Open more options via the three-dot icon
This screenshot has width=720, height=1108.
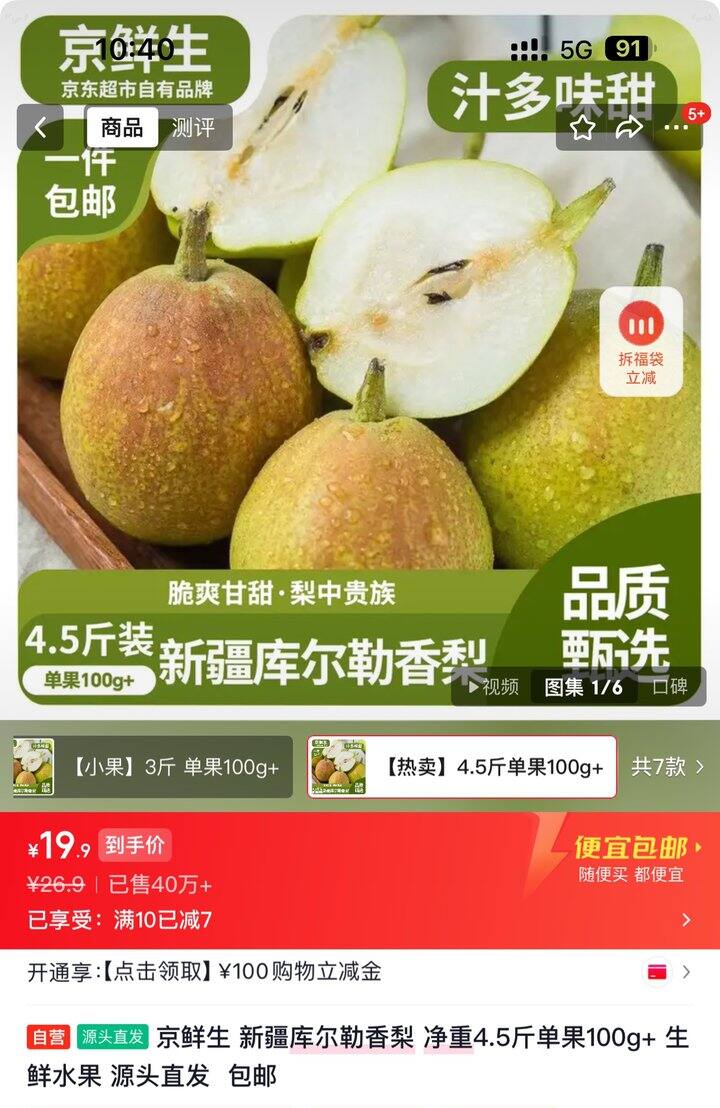tap(678, 128)
